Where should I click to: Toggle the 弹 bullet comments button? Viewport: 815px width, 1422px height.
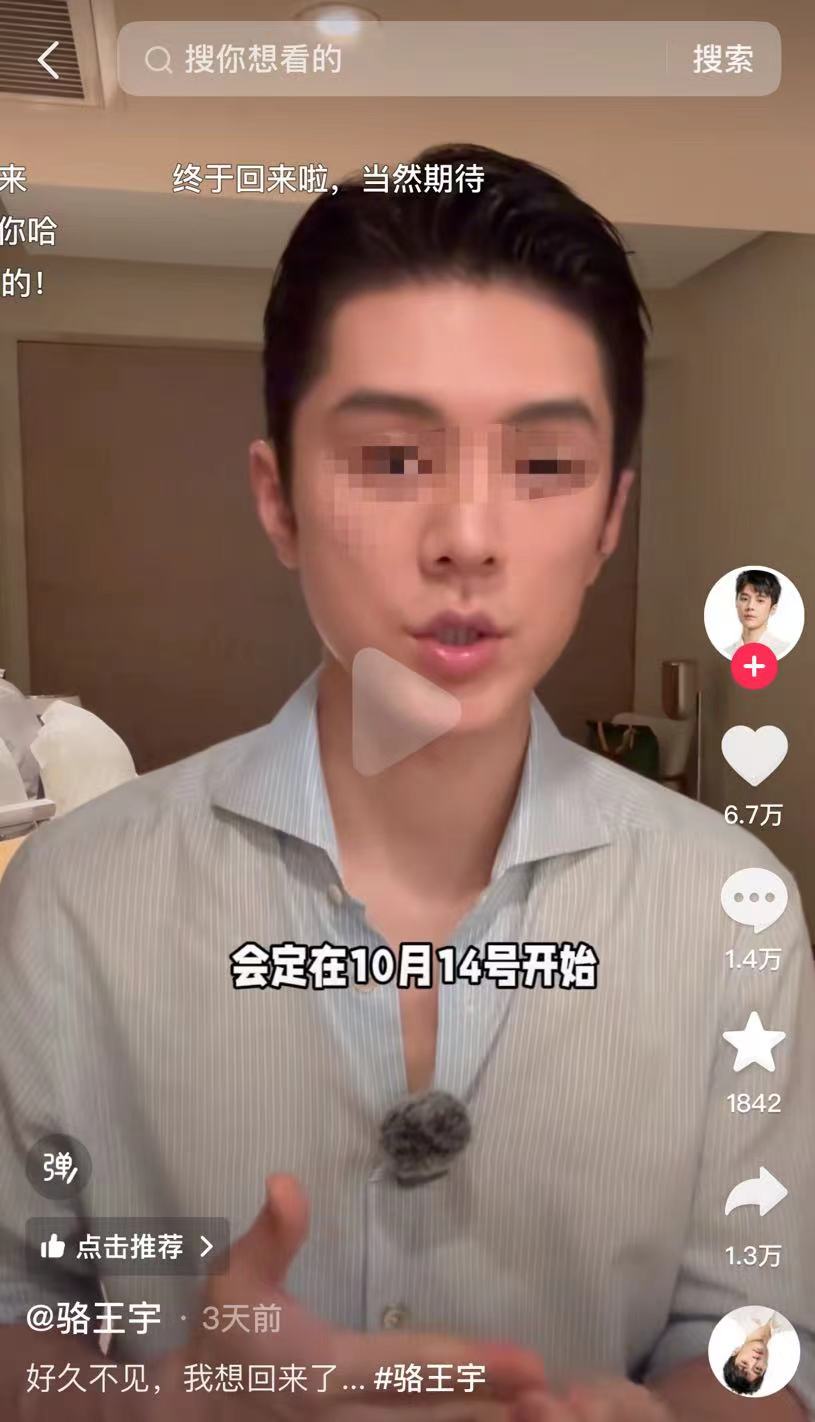click(59, 1167)
